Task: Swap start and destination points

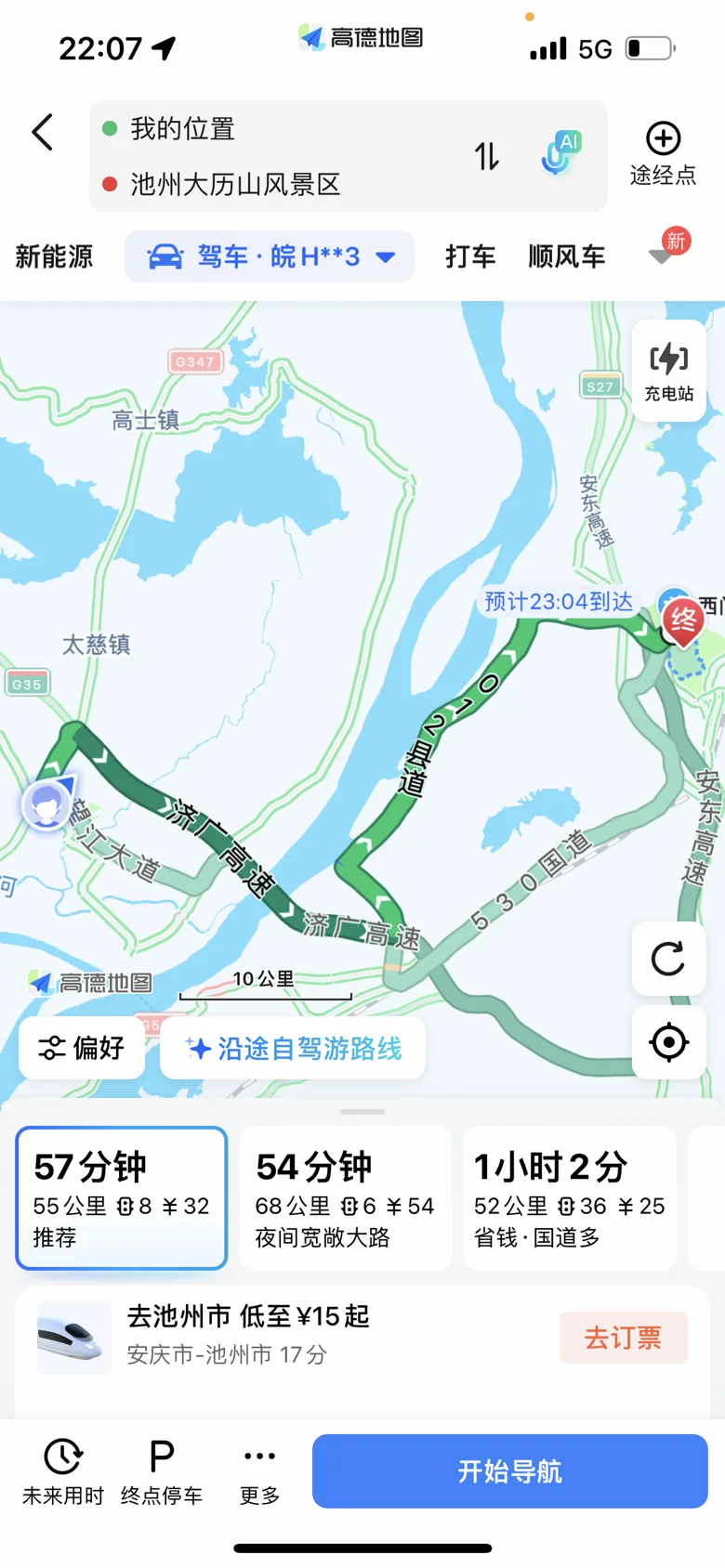Action: (487, 156)
